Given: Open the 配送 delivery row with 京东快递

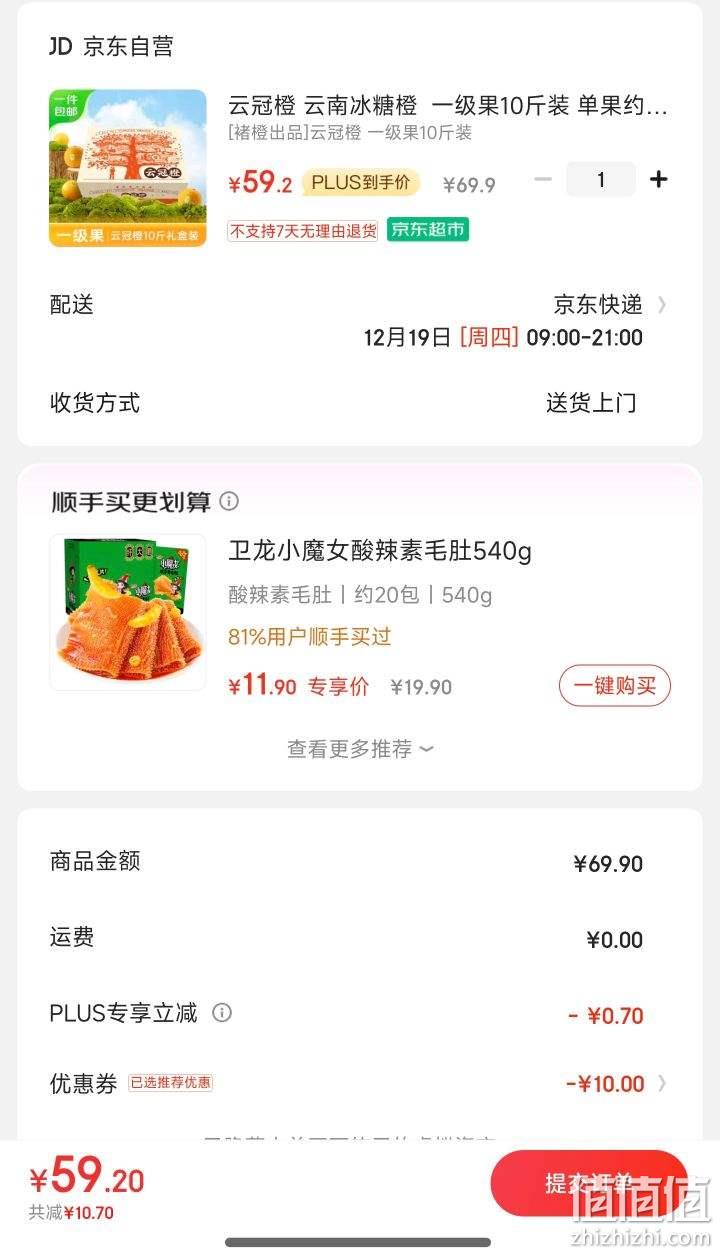Looking at the screenshot, I should [x=360, y=320].
